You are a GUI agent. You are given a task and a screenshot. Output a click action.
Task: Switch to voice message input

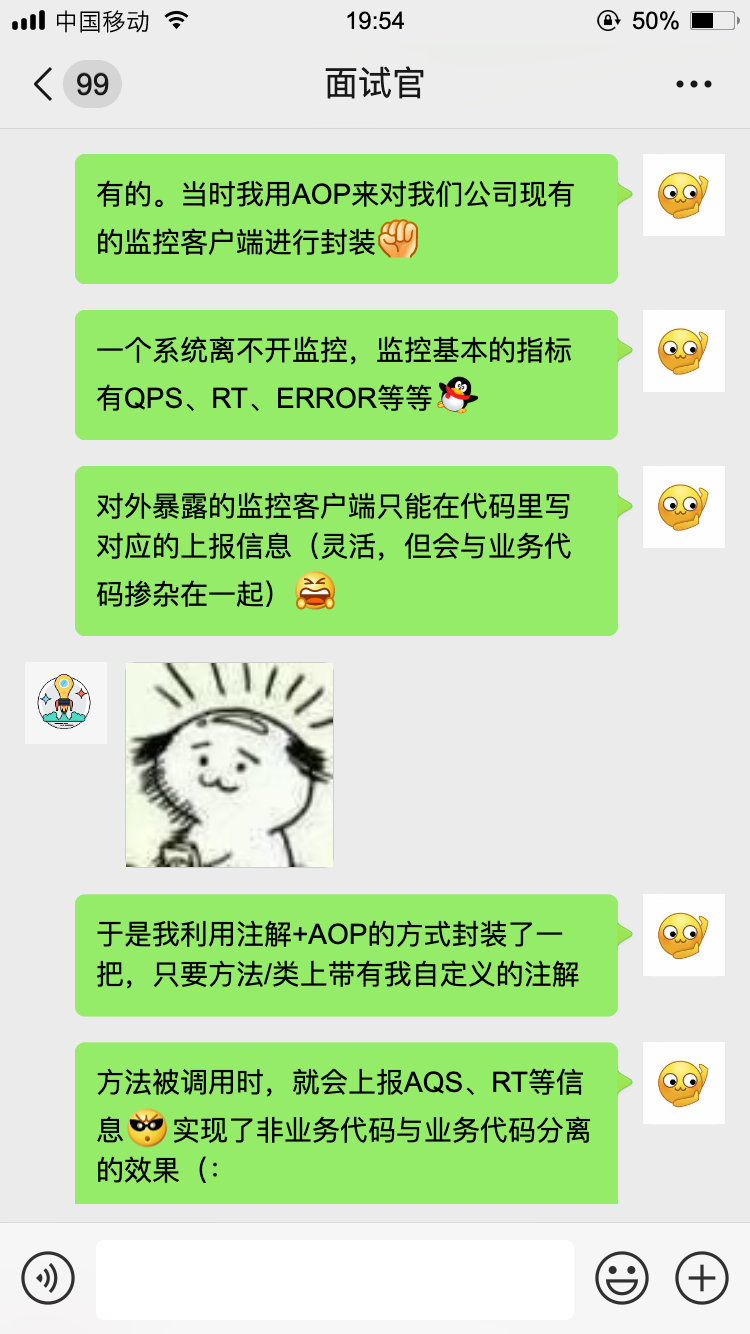(48, 1277)
